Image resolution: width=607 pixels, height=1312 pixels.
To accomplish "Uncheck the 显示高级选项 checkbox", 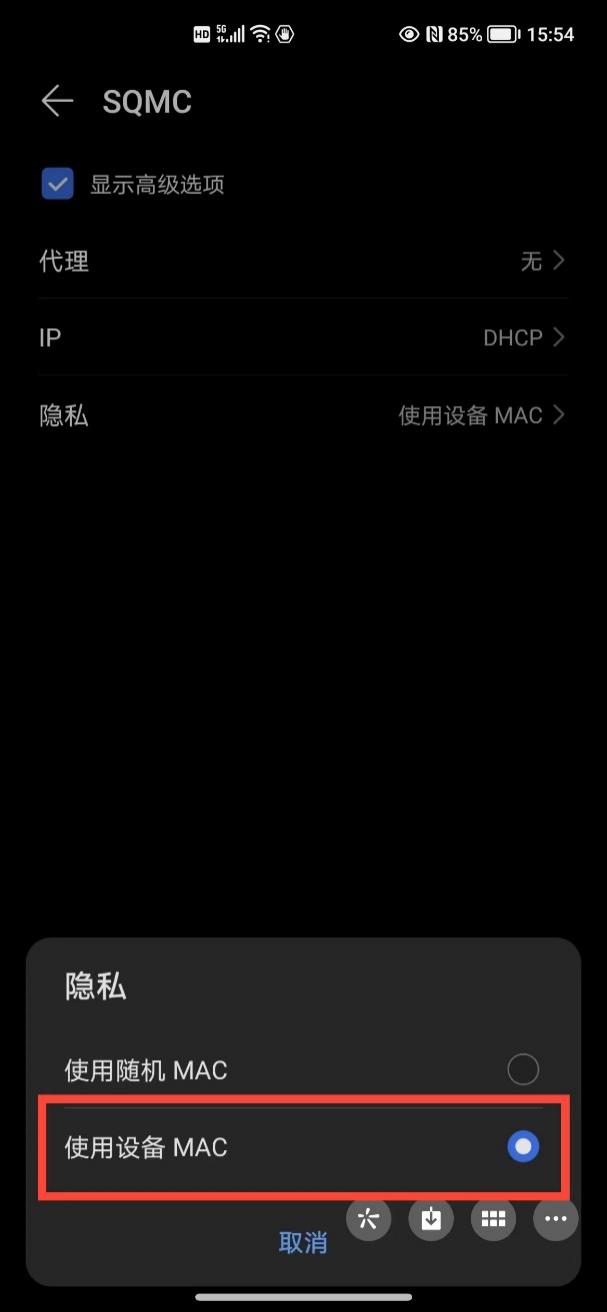I will point(57,184).
